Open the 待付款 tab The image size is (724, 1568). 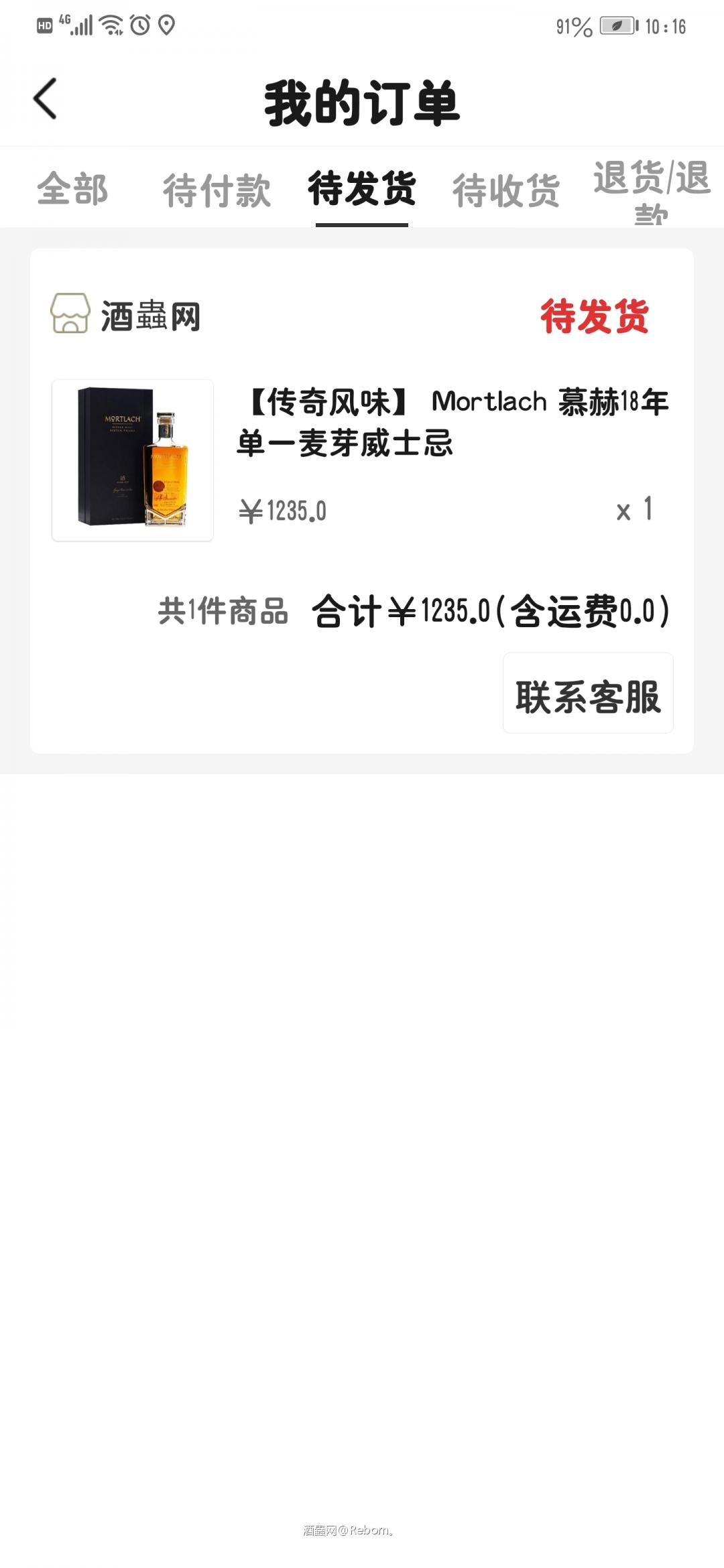coord(215,190)
